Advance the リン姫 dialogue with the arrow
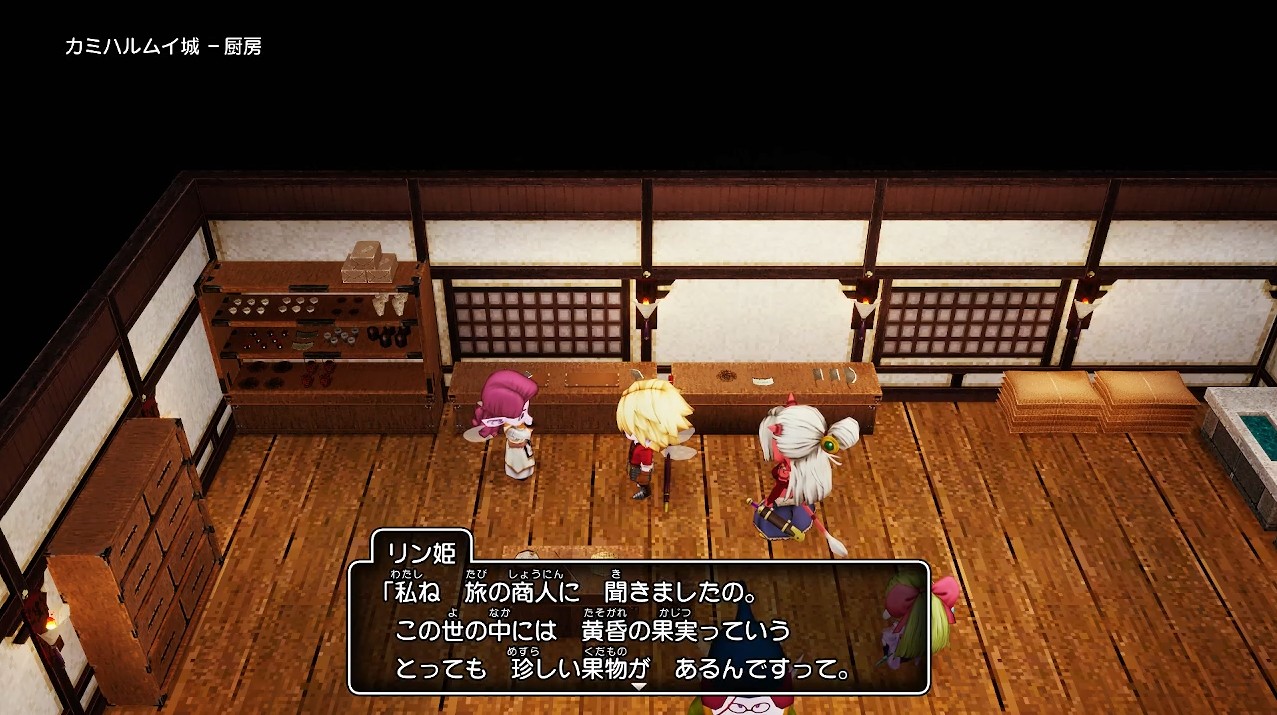 (639, 686)
